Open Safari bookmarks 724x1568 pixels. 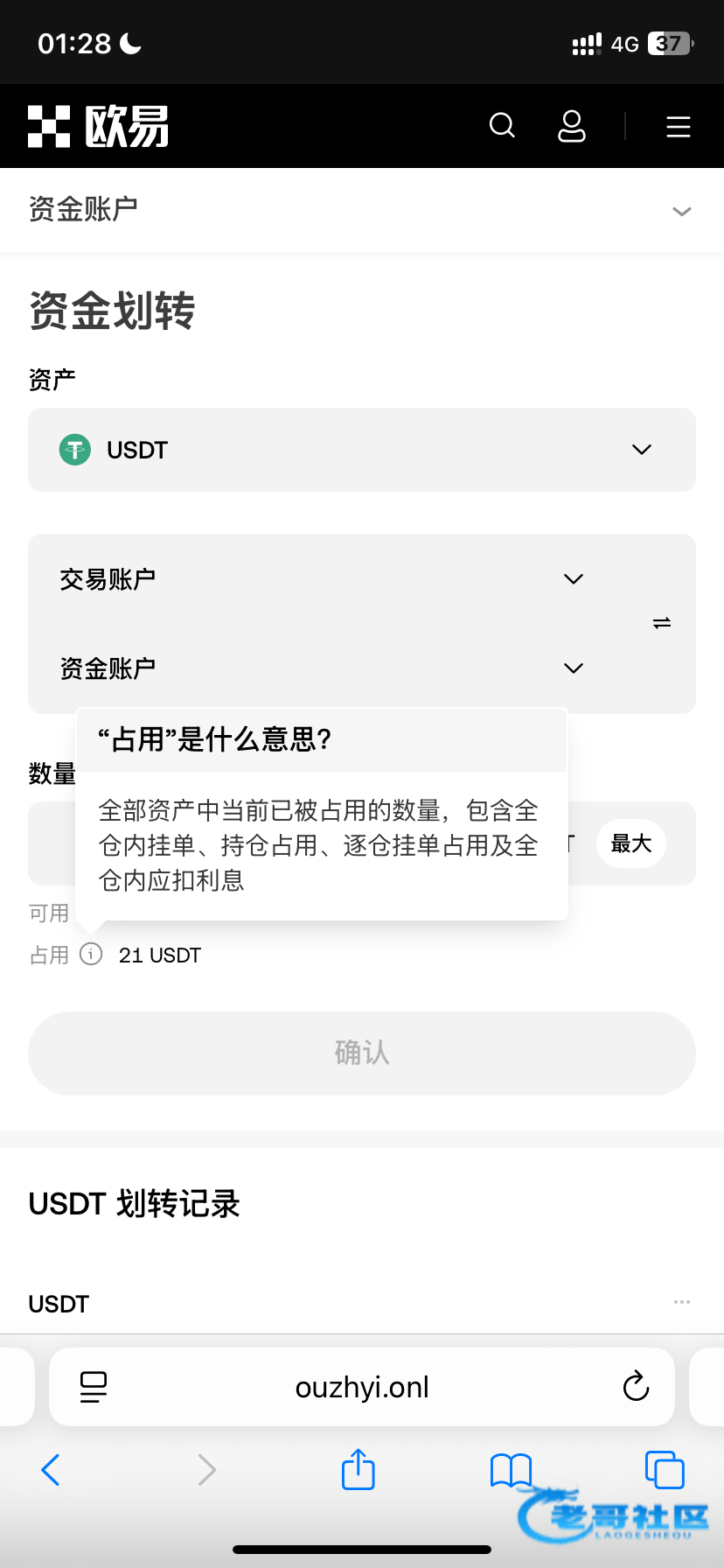pos(512,1470)
